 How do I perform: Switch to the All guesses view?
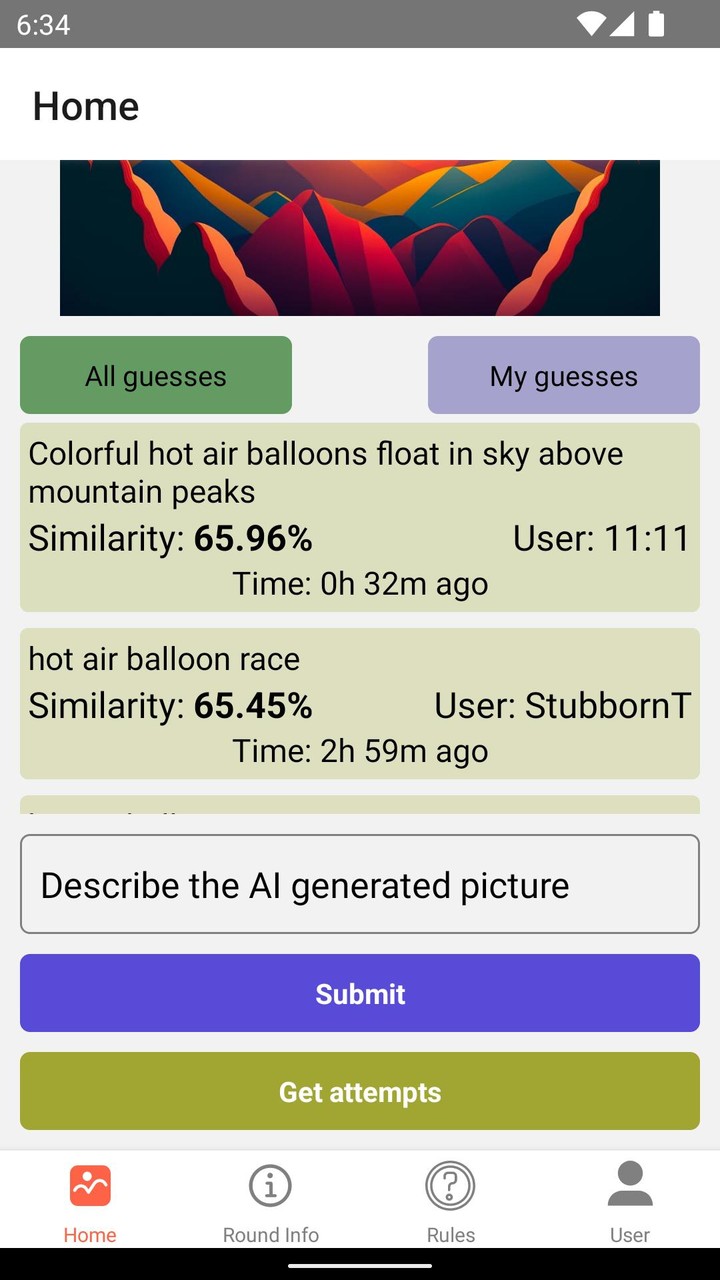pyautogui.click(x=155, y=375)
